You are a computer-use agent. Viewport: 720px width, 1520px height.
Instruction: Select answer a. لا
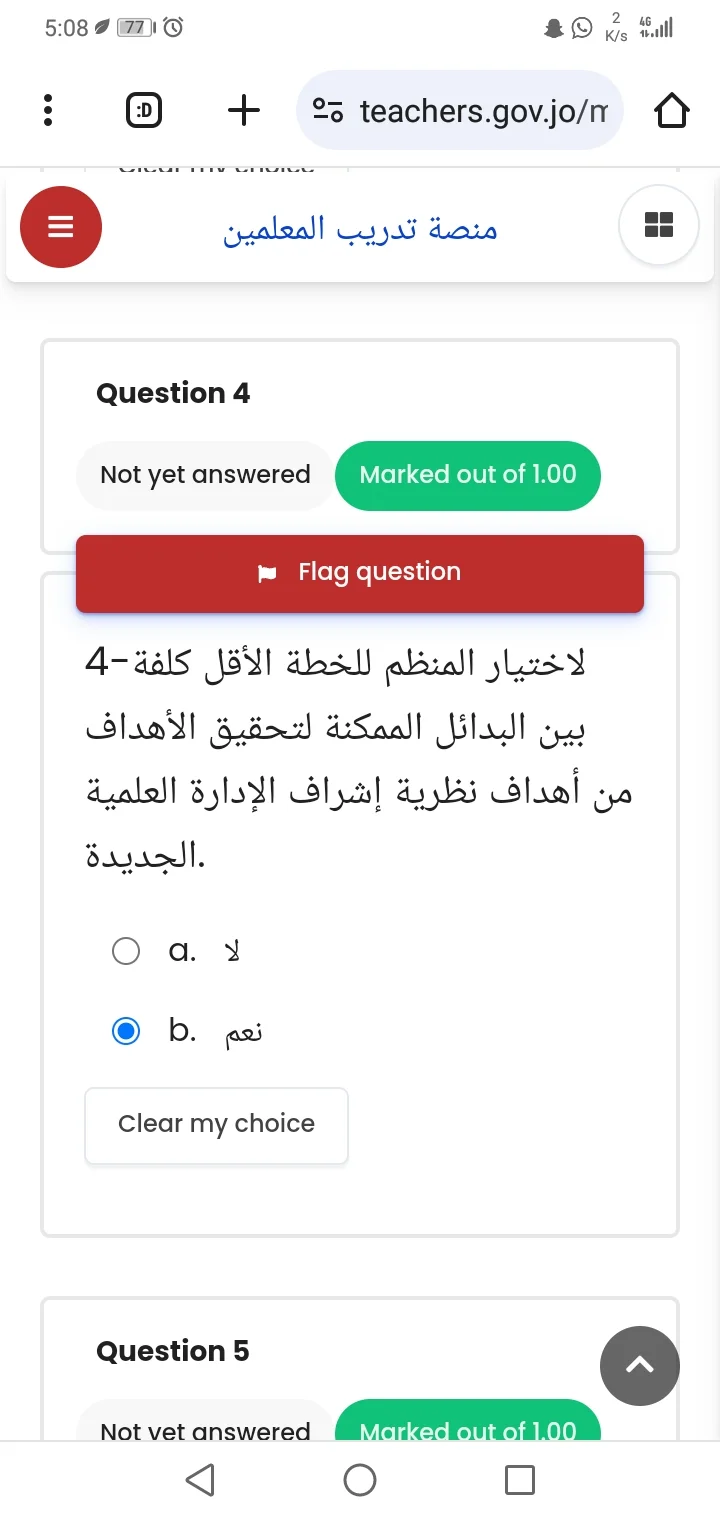(x=126, y=950)
